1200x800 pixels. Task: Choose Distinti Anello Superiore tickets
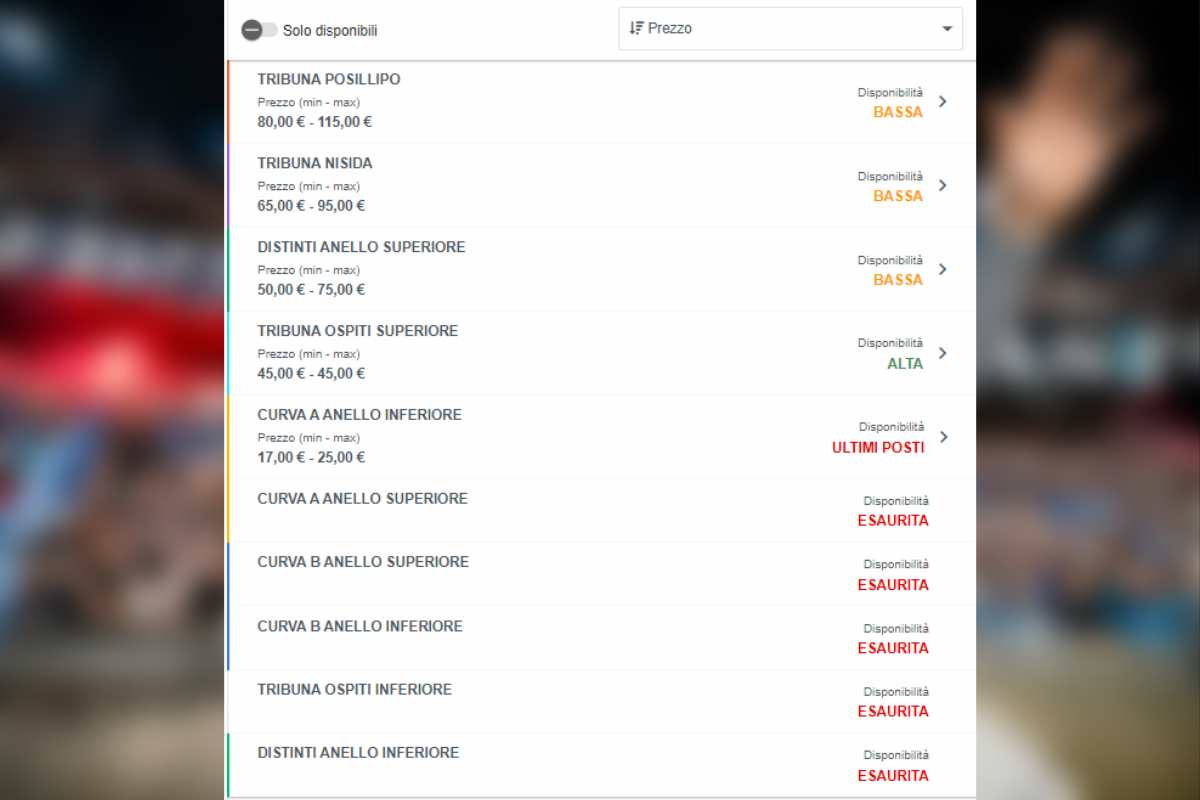(600, 269)
